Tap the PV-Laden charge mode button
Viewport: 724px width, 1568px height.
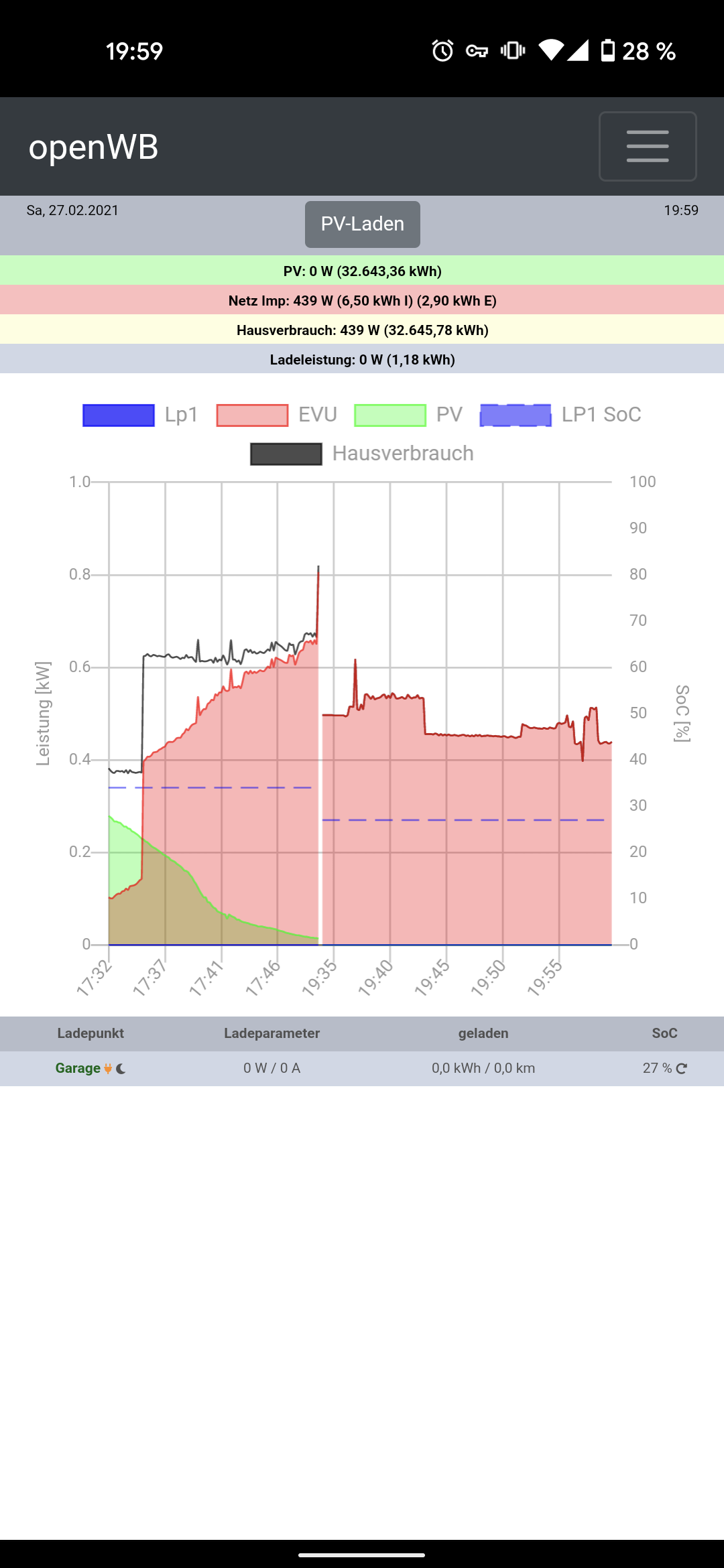(362, 224)
